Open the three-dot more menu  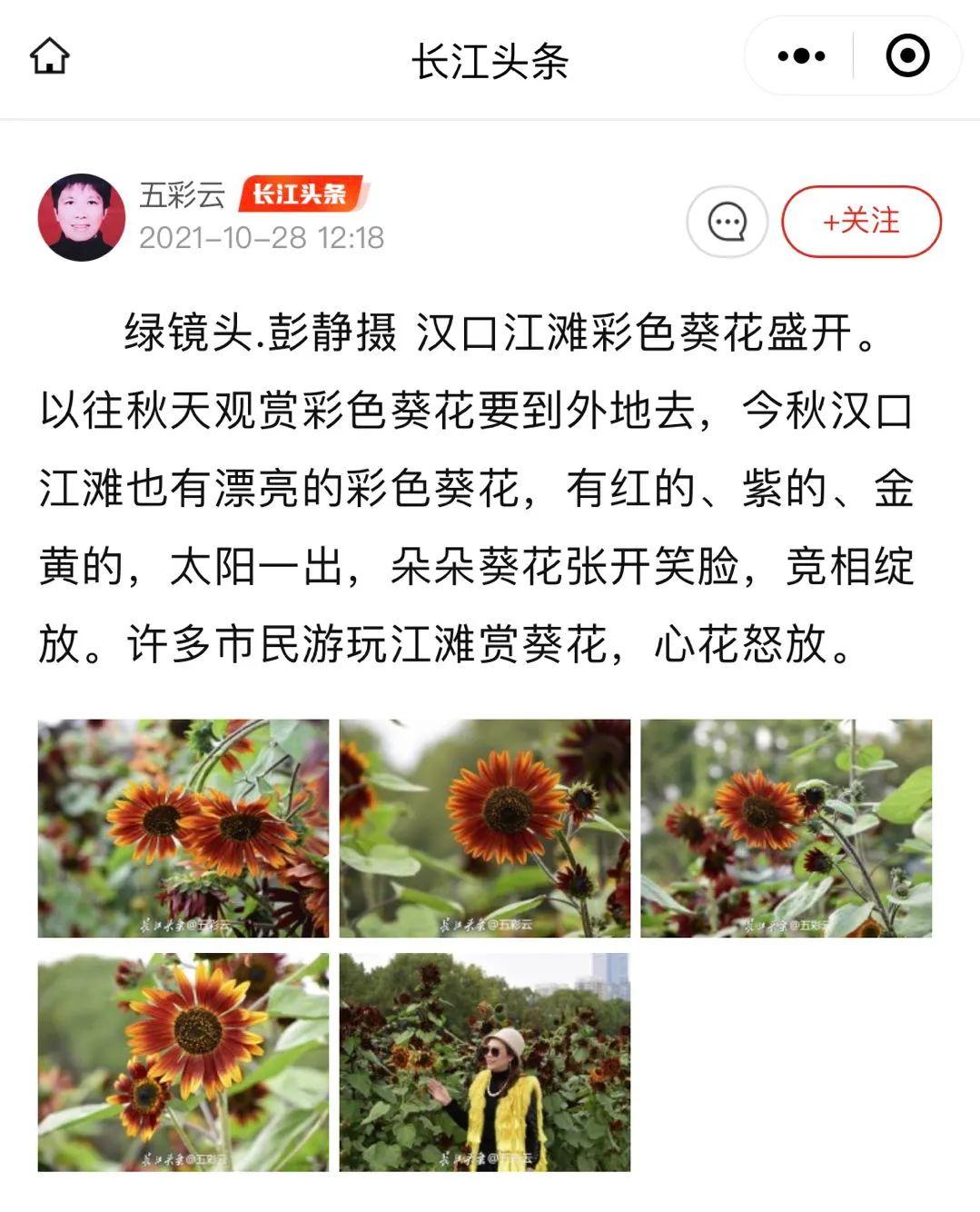801,56
